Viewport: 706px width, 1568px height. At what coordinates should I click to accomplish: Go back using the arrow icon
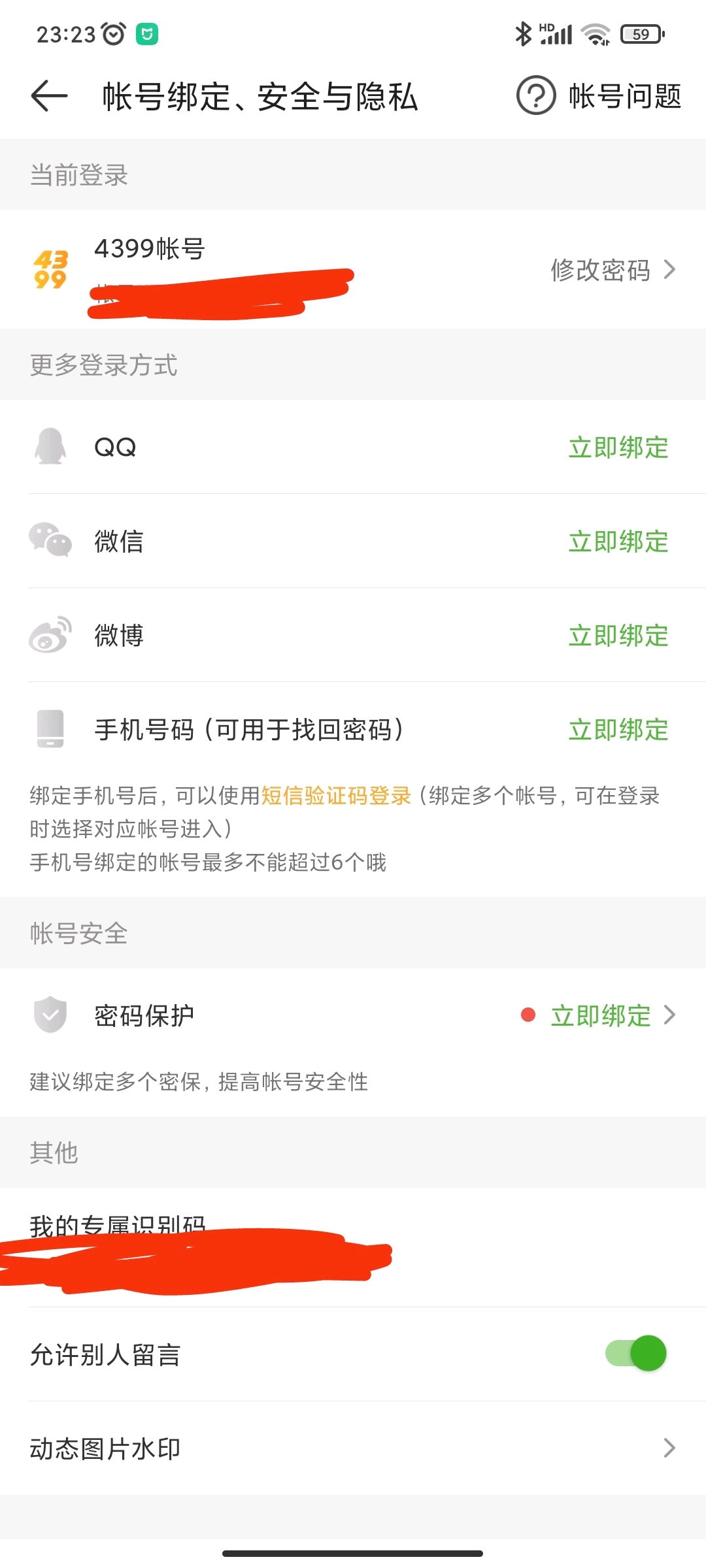(50, 96)
